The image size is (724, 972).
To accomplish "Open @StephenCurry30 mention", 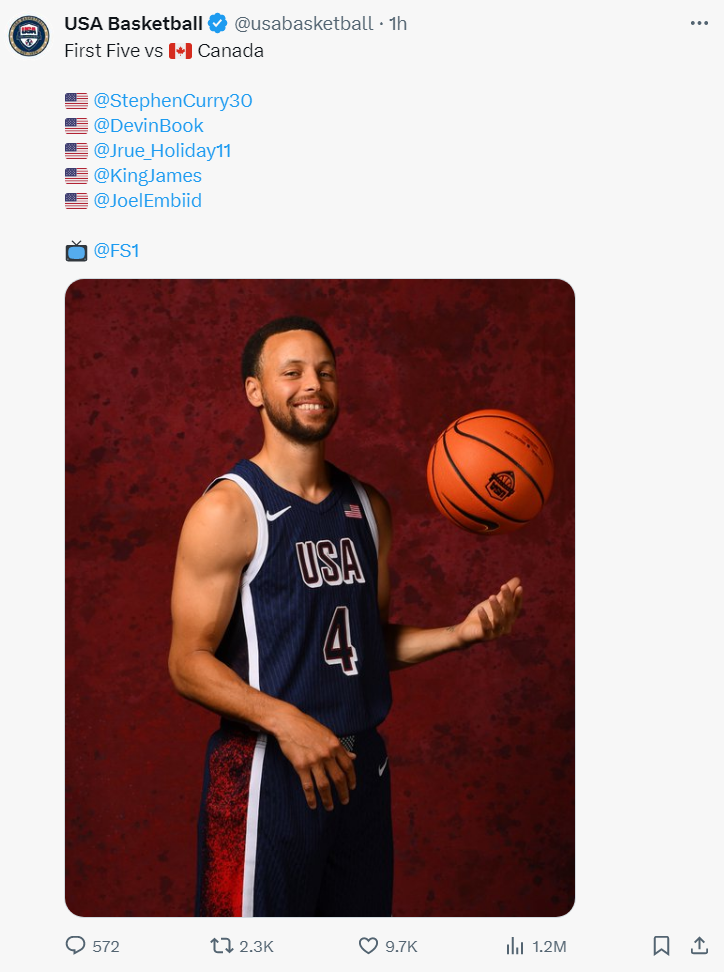I will click(173, 100).
